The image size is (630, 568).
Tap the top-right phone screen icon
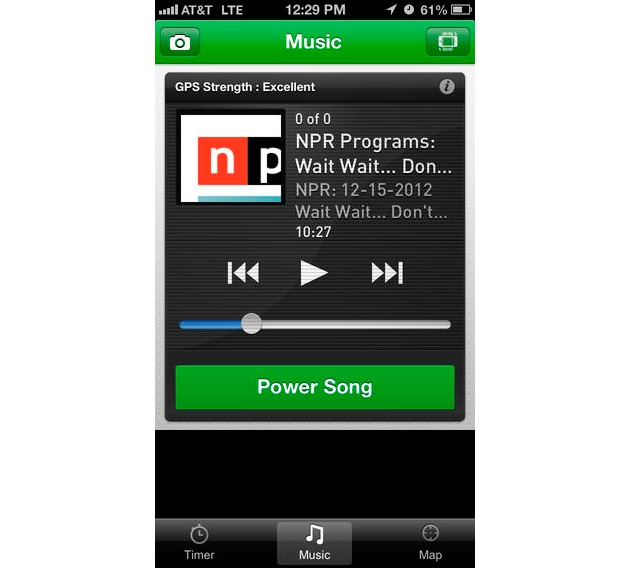pos(447,42)
